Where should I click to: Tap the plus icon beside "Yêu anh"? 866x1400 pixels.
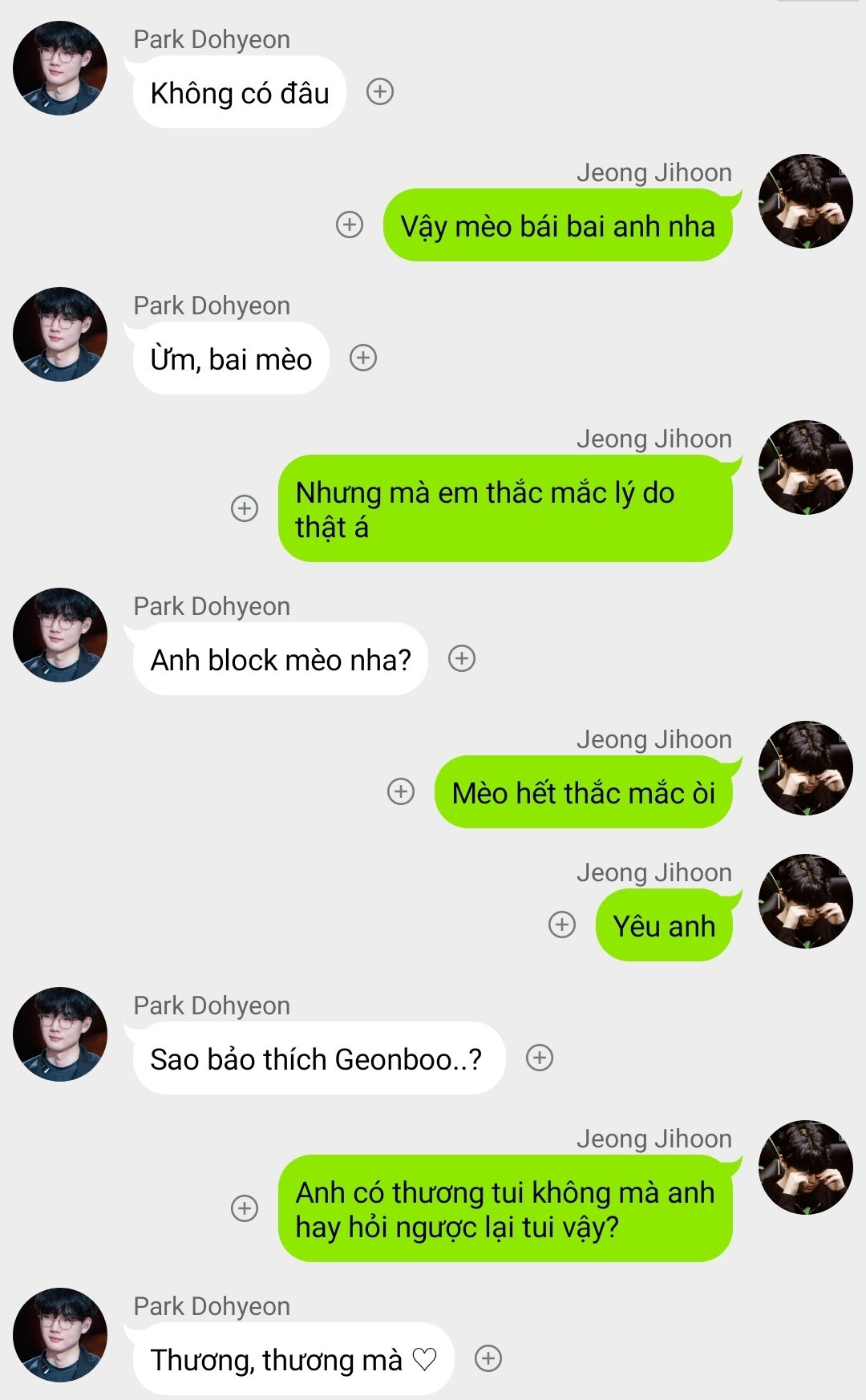562,925
